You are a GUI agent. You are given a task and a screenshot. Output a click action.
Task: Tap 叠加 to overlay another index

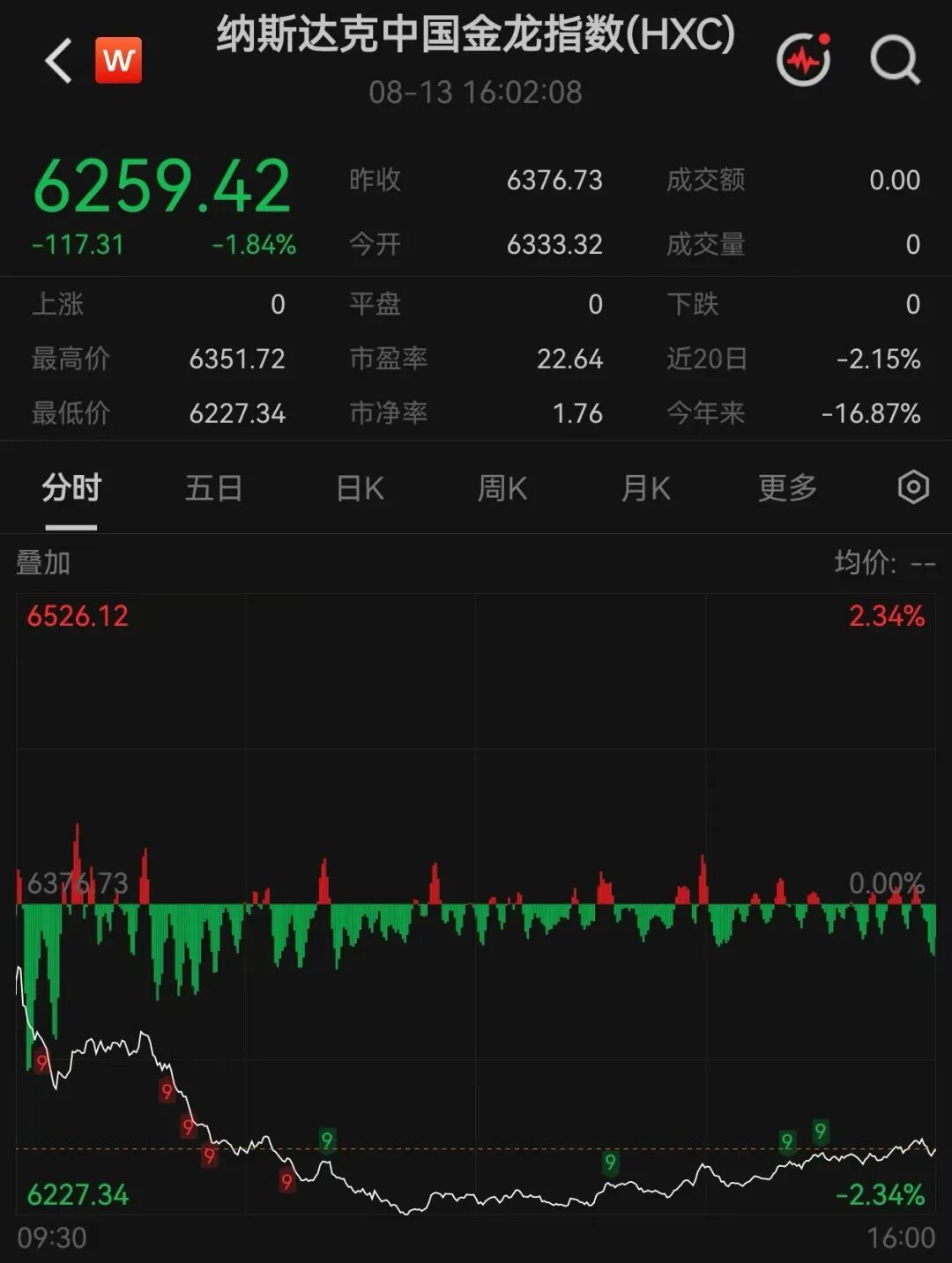(43, 562)
